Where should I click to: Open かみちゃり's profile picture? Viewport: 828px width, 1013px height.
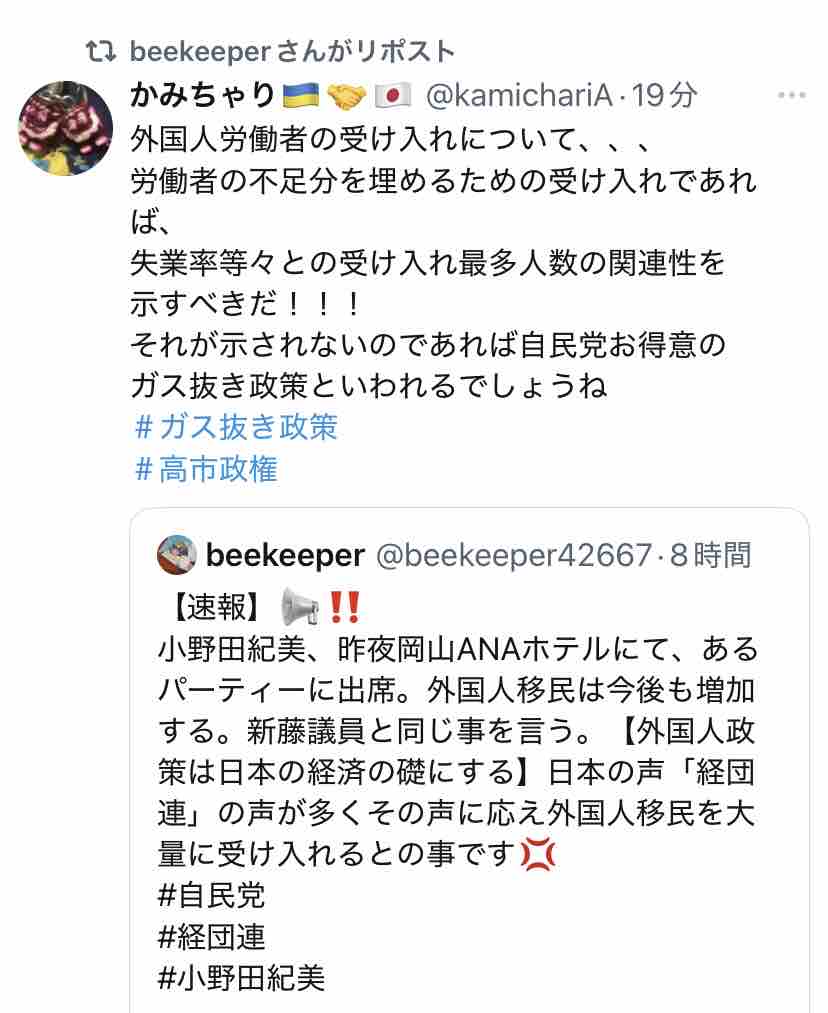[x=65, y=128]
